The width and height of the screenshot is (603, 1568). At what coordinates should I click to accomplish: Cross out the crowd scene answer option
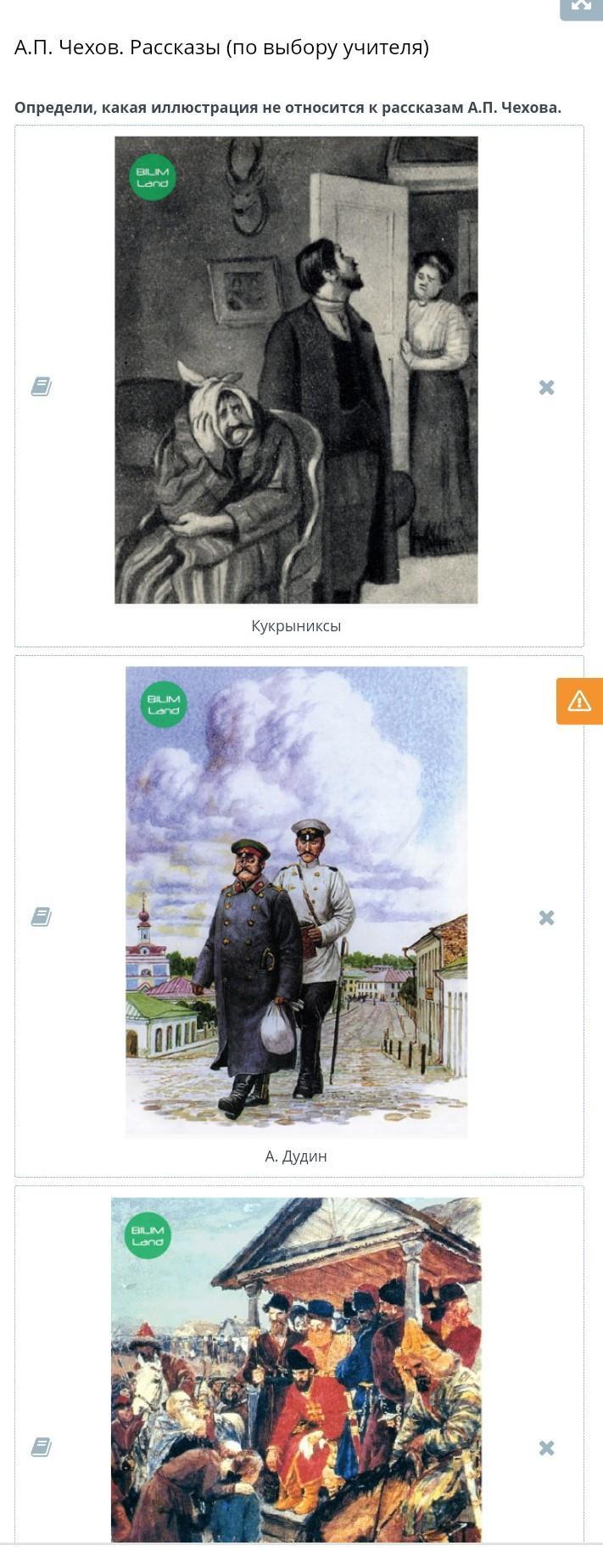coord(547,1448)
